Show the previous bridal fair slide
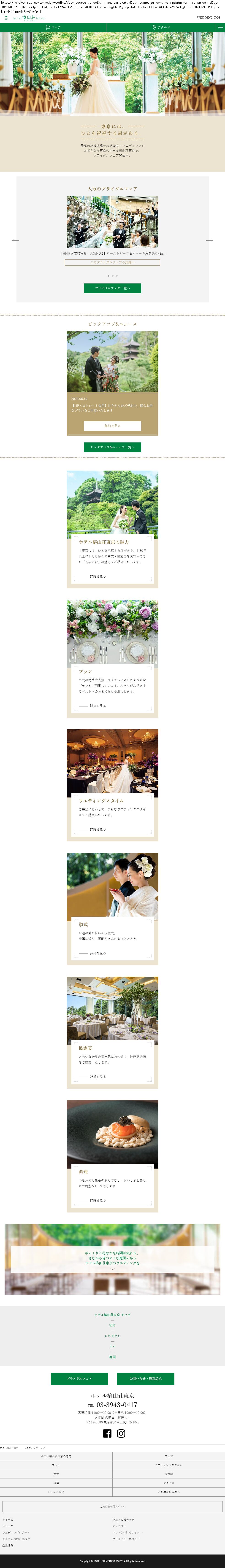The image size is (225, 1568). [x=16, y=240]
